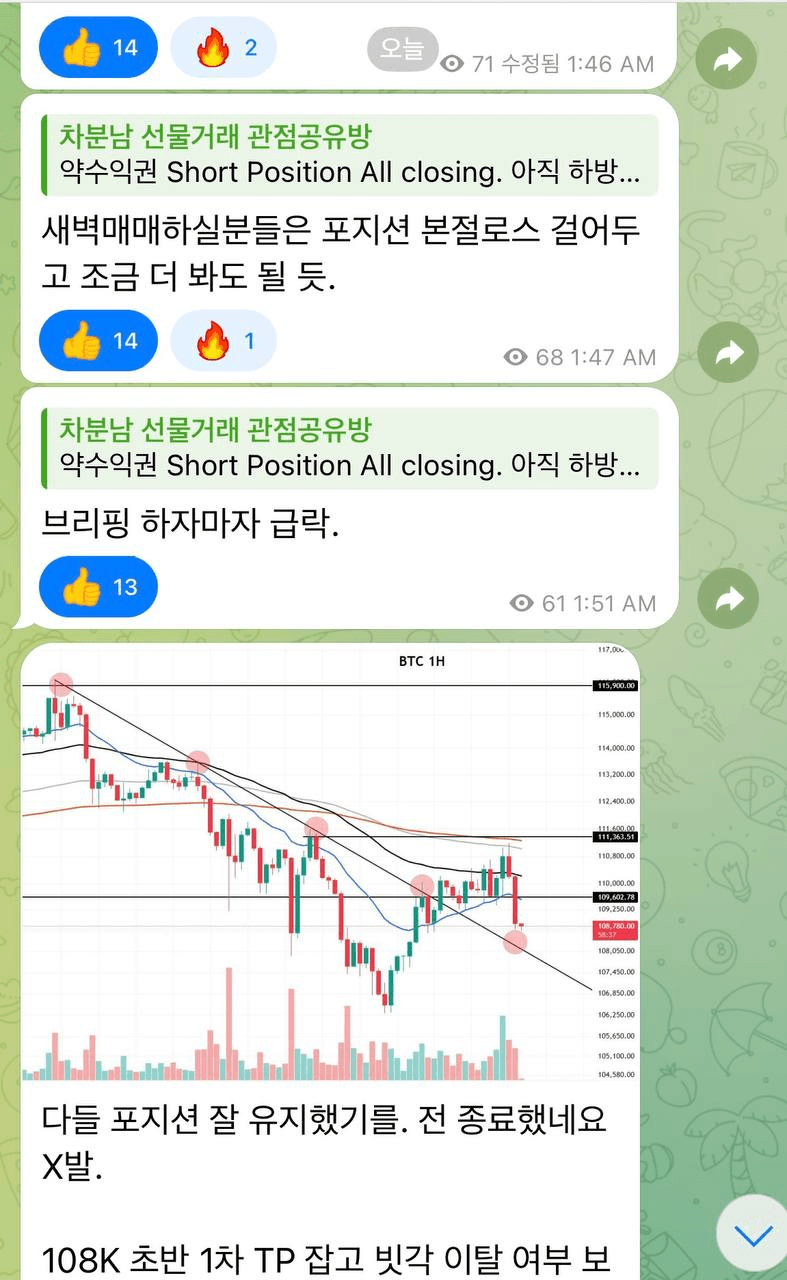The width and height of the screenshot is (787, 1280).
Task: Forward the message sent at 1:51 AM
Action: [x=728, y=598]
